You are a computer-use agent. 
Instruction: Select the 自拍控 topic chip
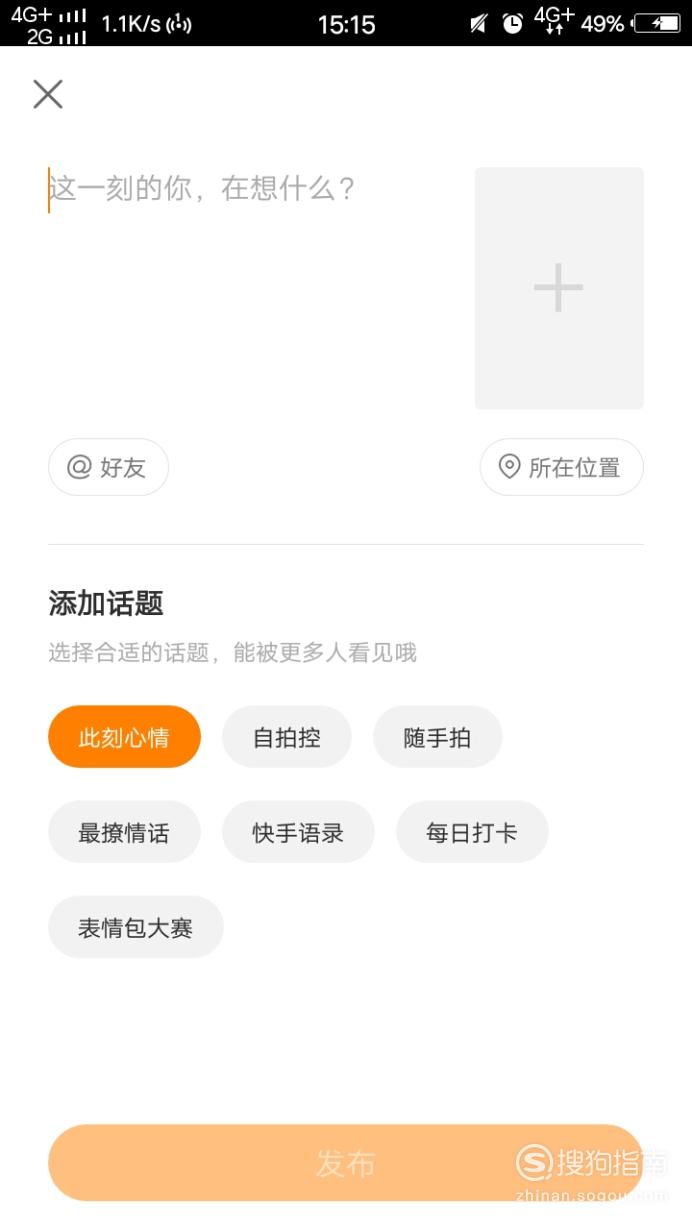click(x=287, y=737)
